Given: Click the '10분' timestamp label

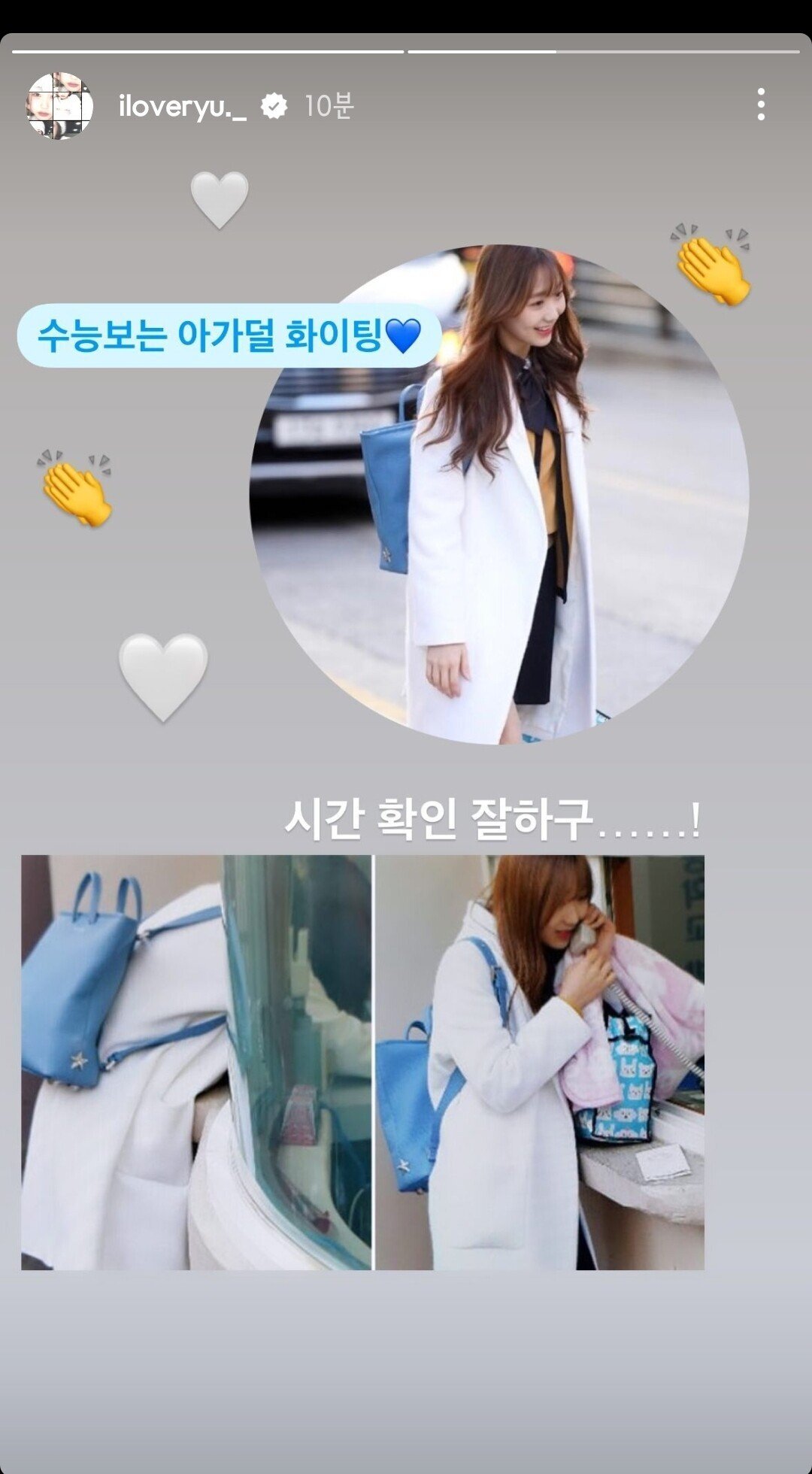Looking at the screenshot, I should pos(331,105).
